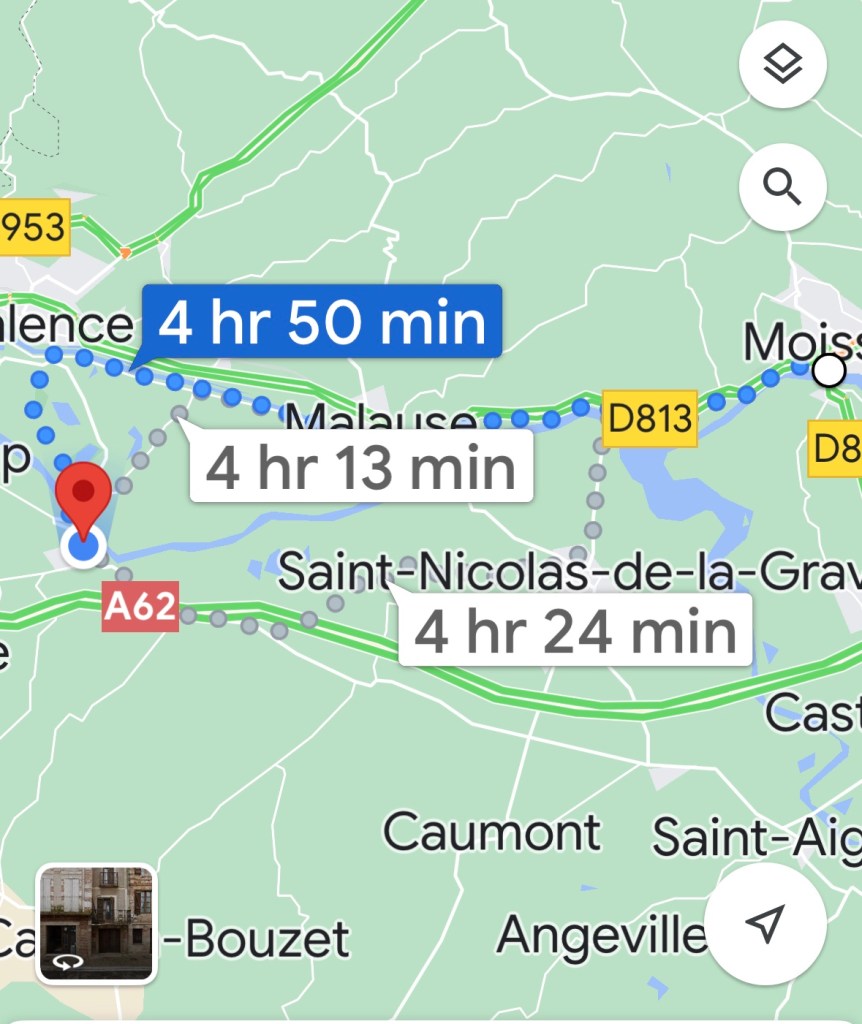Viewport: 862px width, 1024px height.
Task: Tap the search magnifier button
Action: (x=782, y=186)
